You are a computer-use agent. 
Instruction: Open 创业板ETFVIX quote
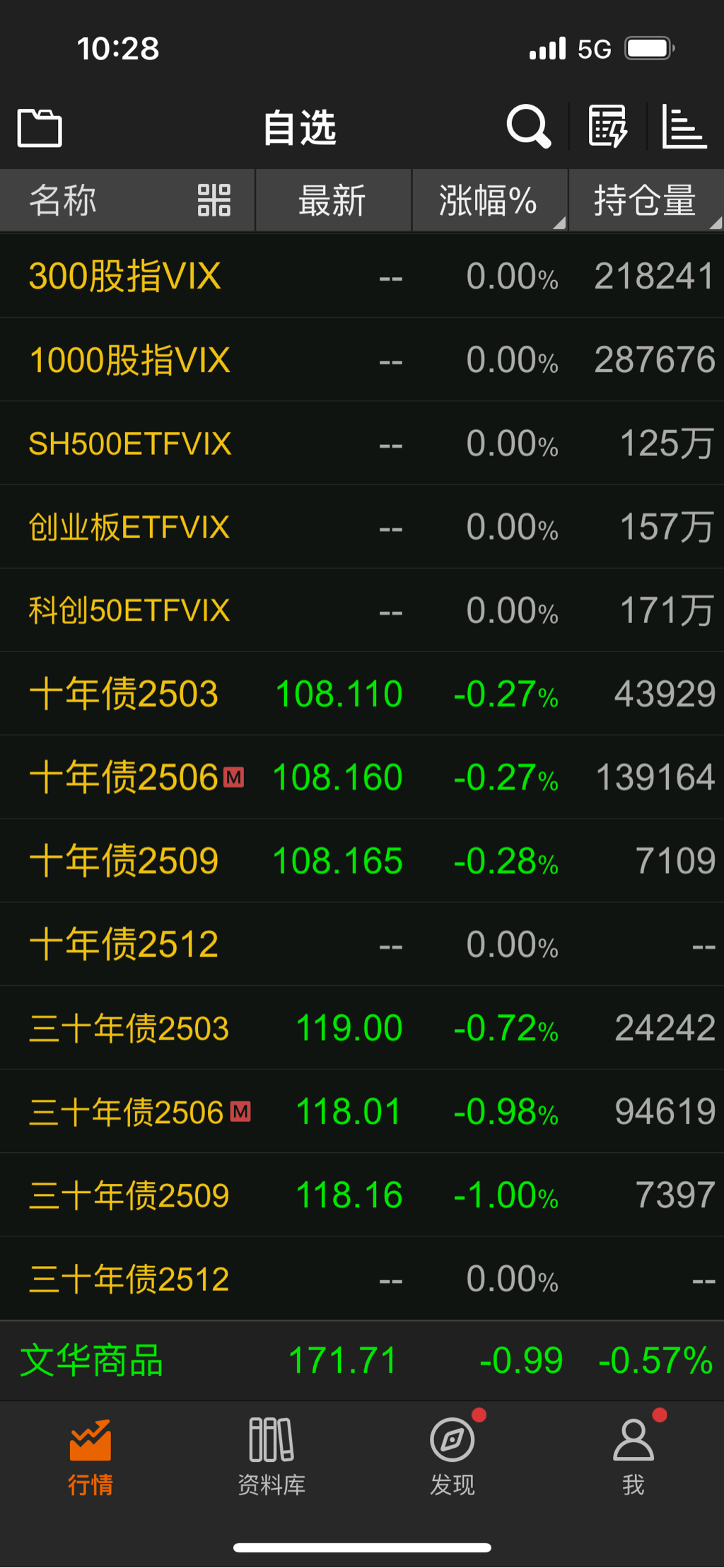click(129, 528)
